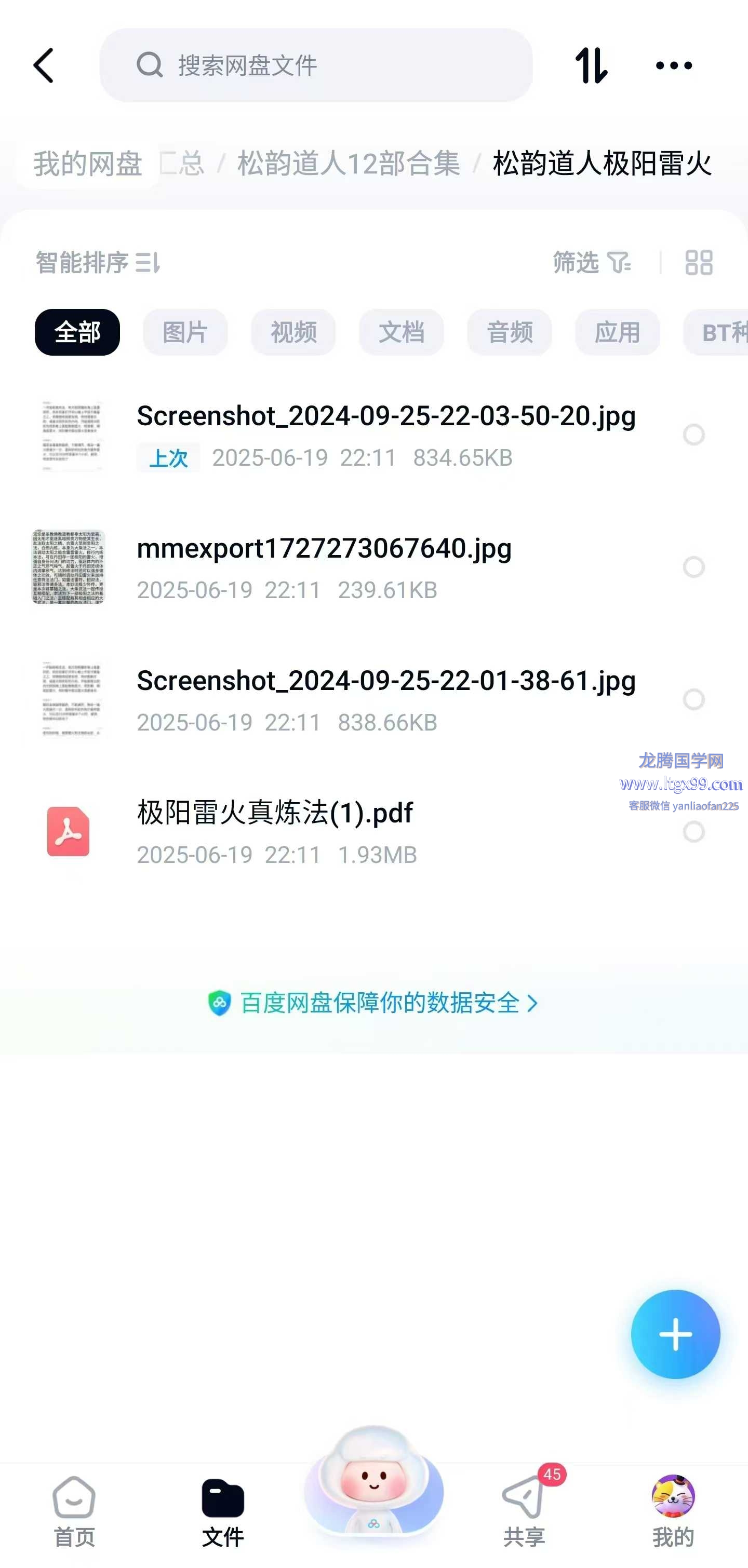The height and width of the screenshot is (1568, 748).
Task: Filter files by 音频
Action: click(x=509, y=332)
